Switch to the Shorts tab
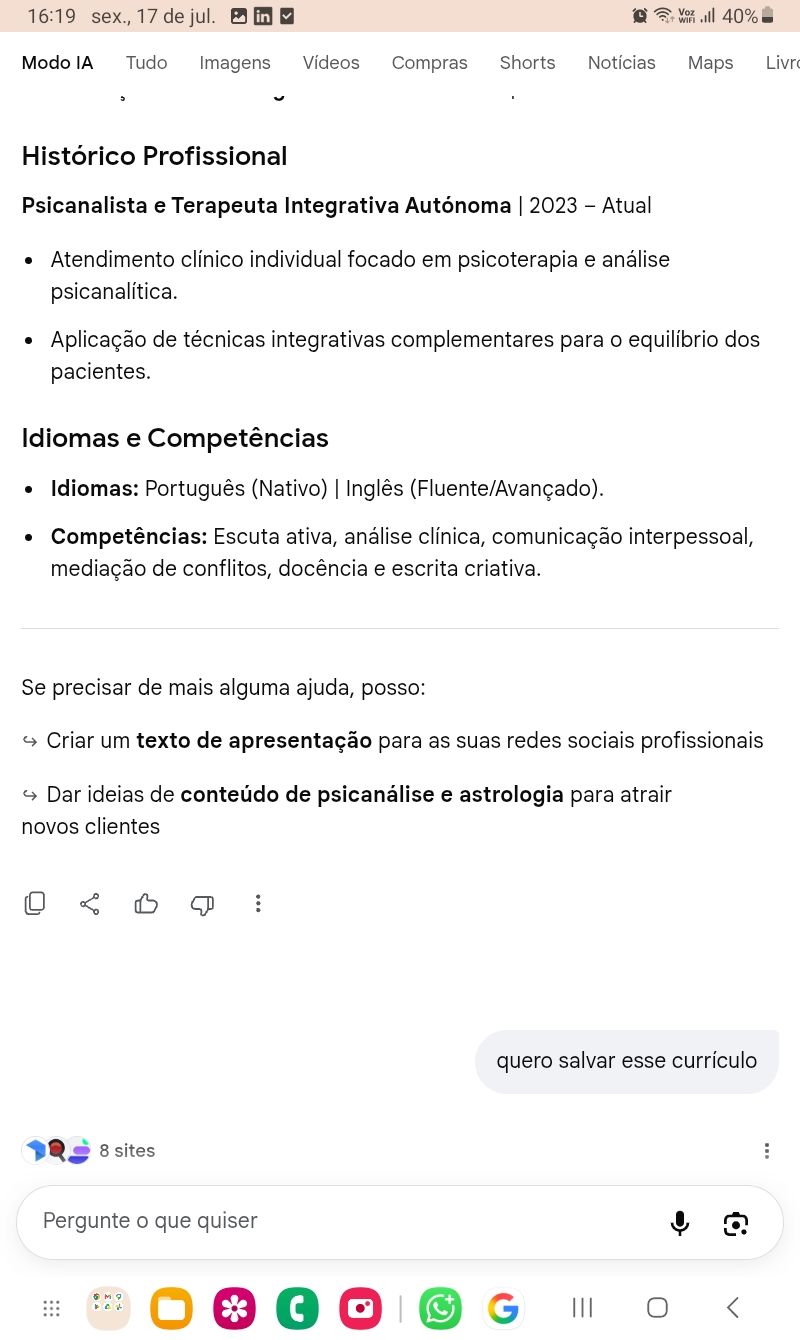Screen dimensions: 800x1340 pos(527,62)
